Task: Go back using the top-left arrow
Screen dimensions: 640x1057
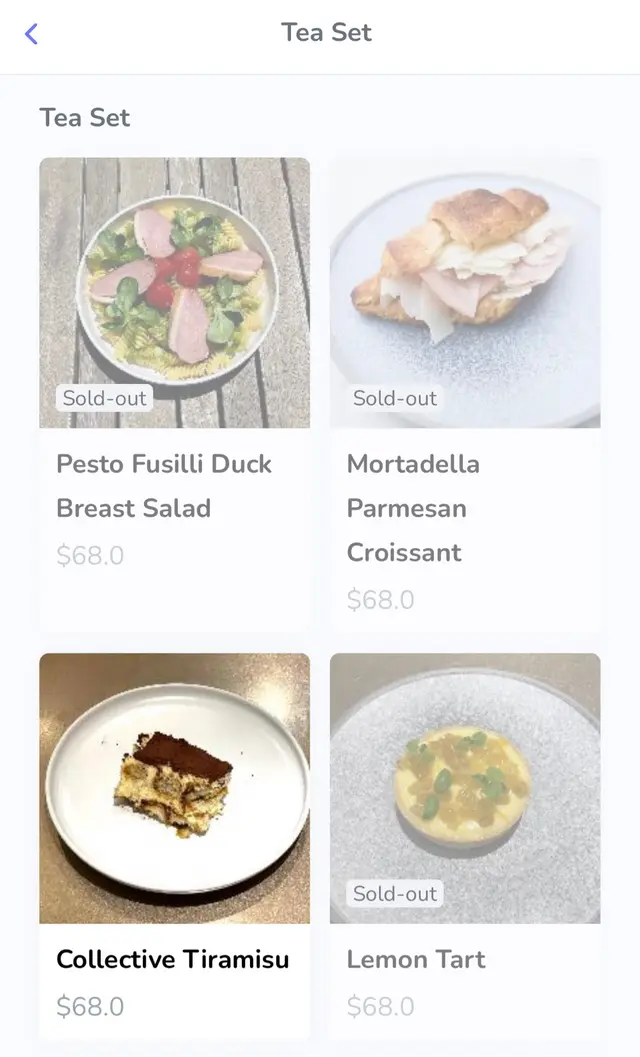Action: (31, 34)
